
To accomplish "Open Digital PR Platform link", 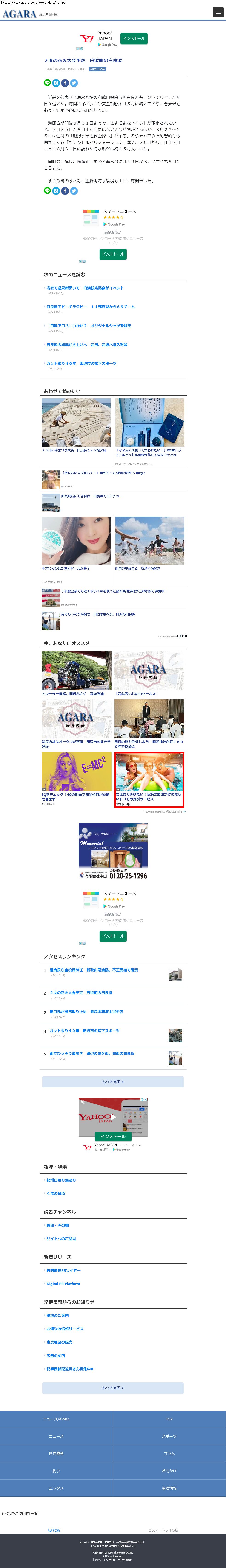I will point(63,1284).
